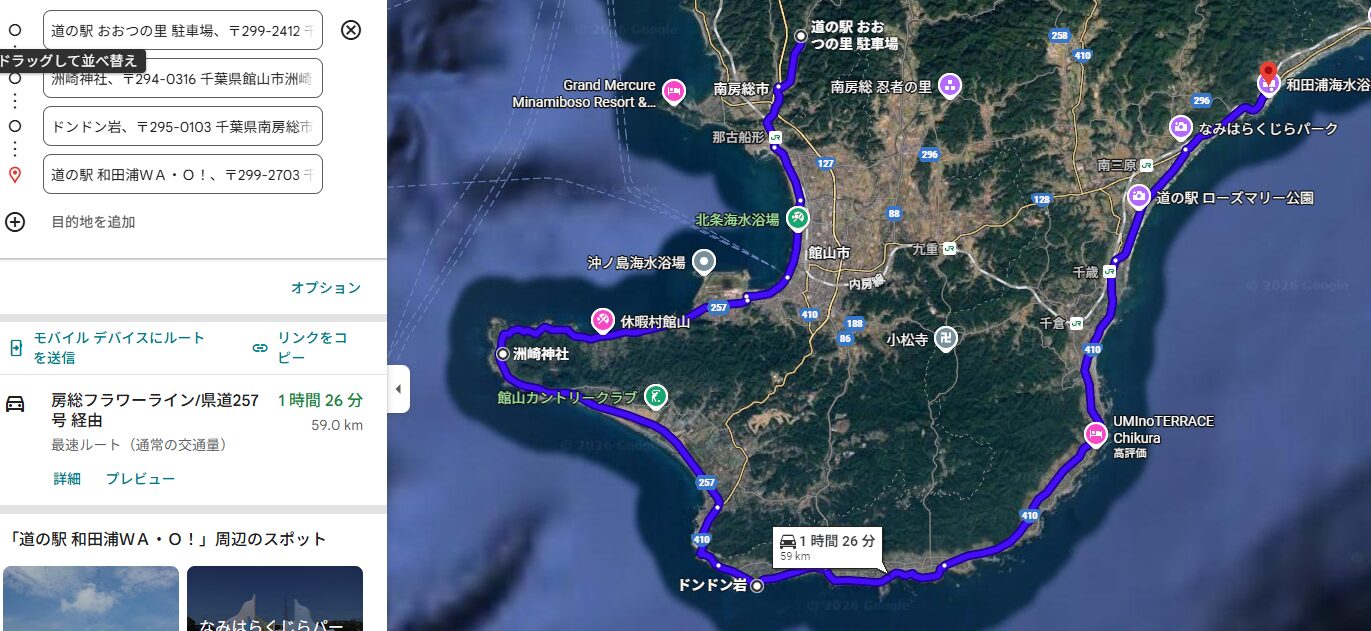This screenshot has height=631, width=1371.
Task: Open route 詳細
Action: click(x=67, y=479)
